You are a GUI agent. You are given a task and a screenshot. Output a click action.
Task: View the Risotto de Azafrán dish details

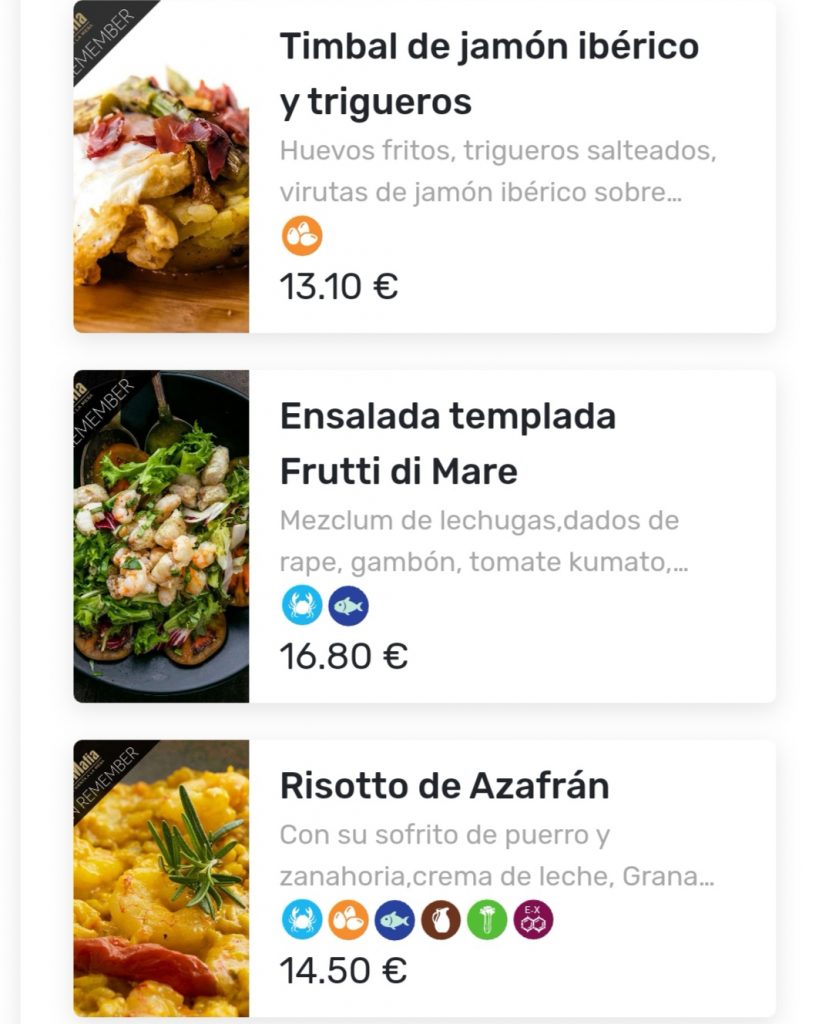(444, 786)
